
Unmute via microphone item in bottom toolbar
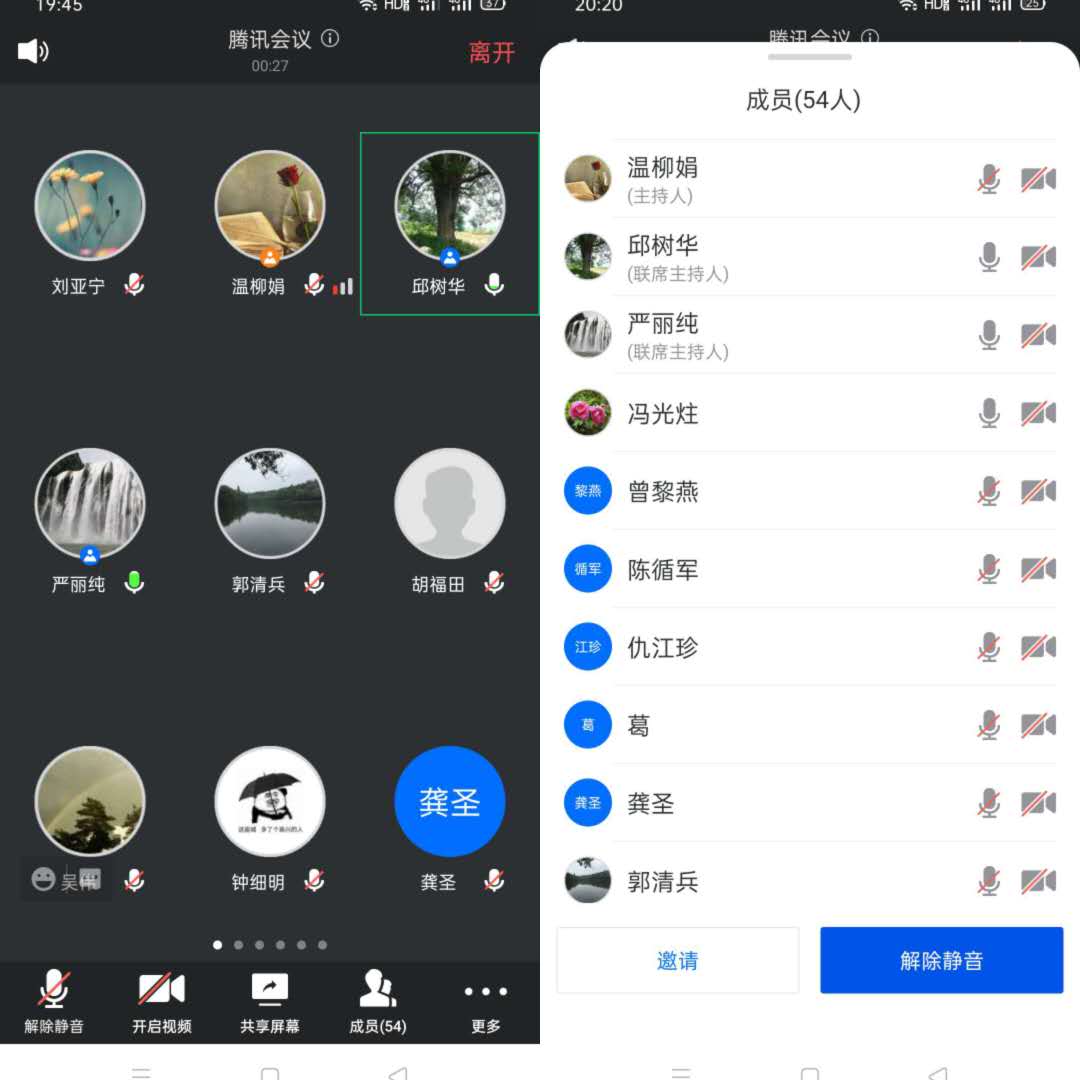coord(54,1001)
